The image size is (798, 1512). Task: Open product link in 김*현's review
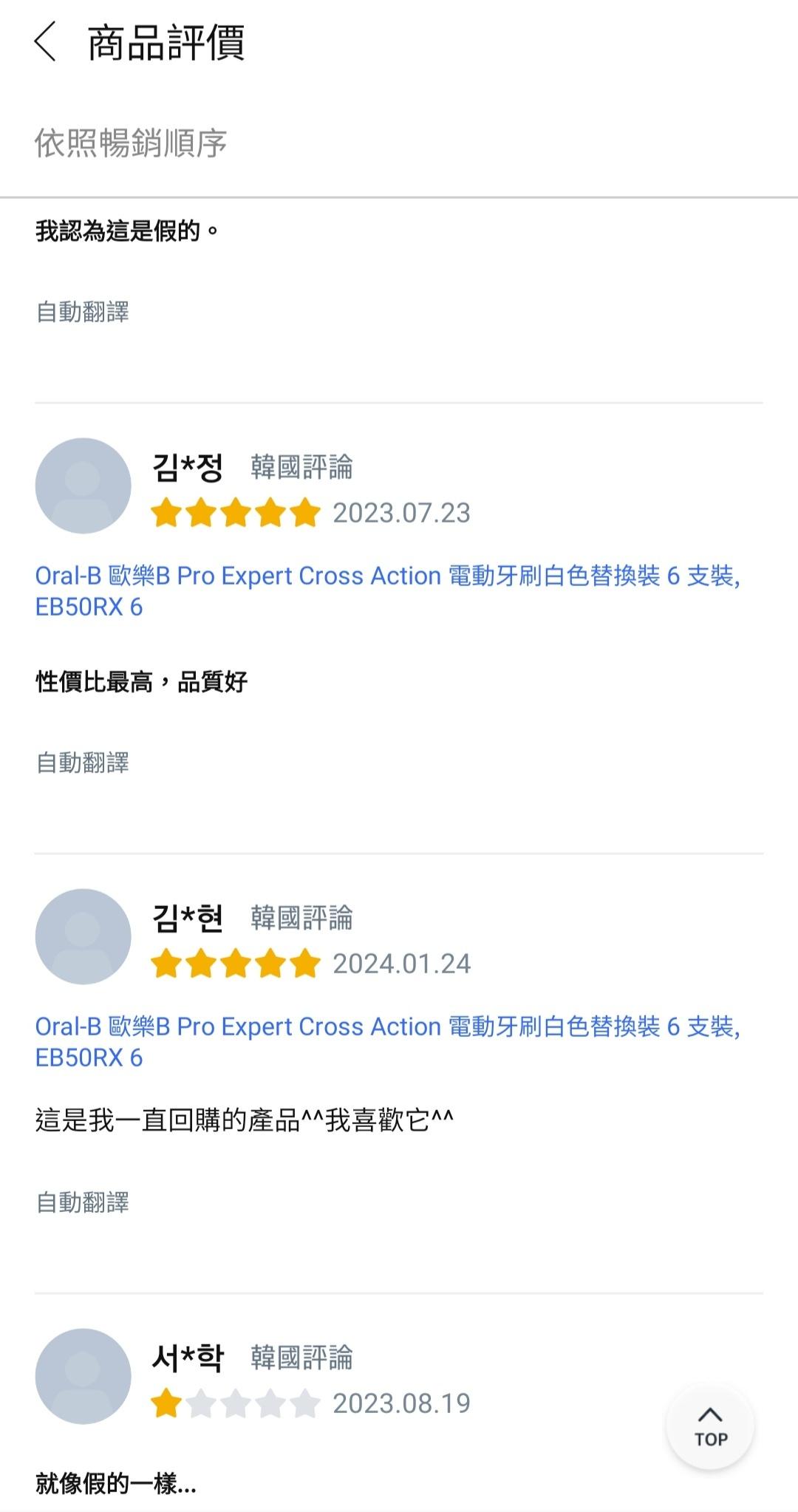(387, 1042)
